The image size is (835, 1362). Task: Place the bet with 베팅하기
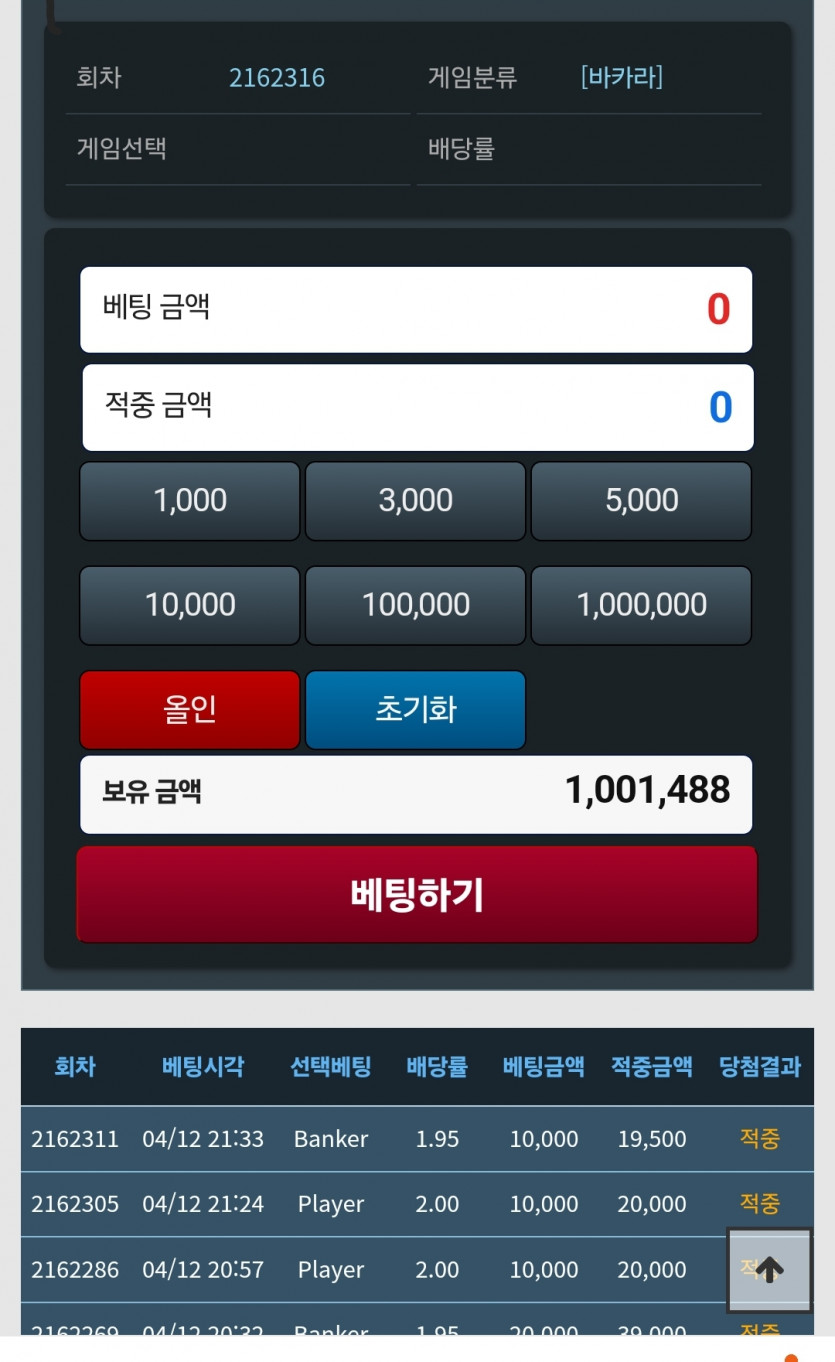(417, 895)
